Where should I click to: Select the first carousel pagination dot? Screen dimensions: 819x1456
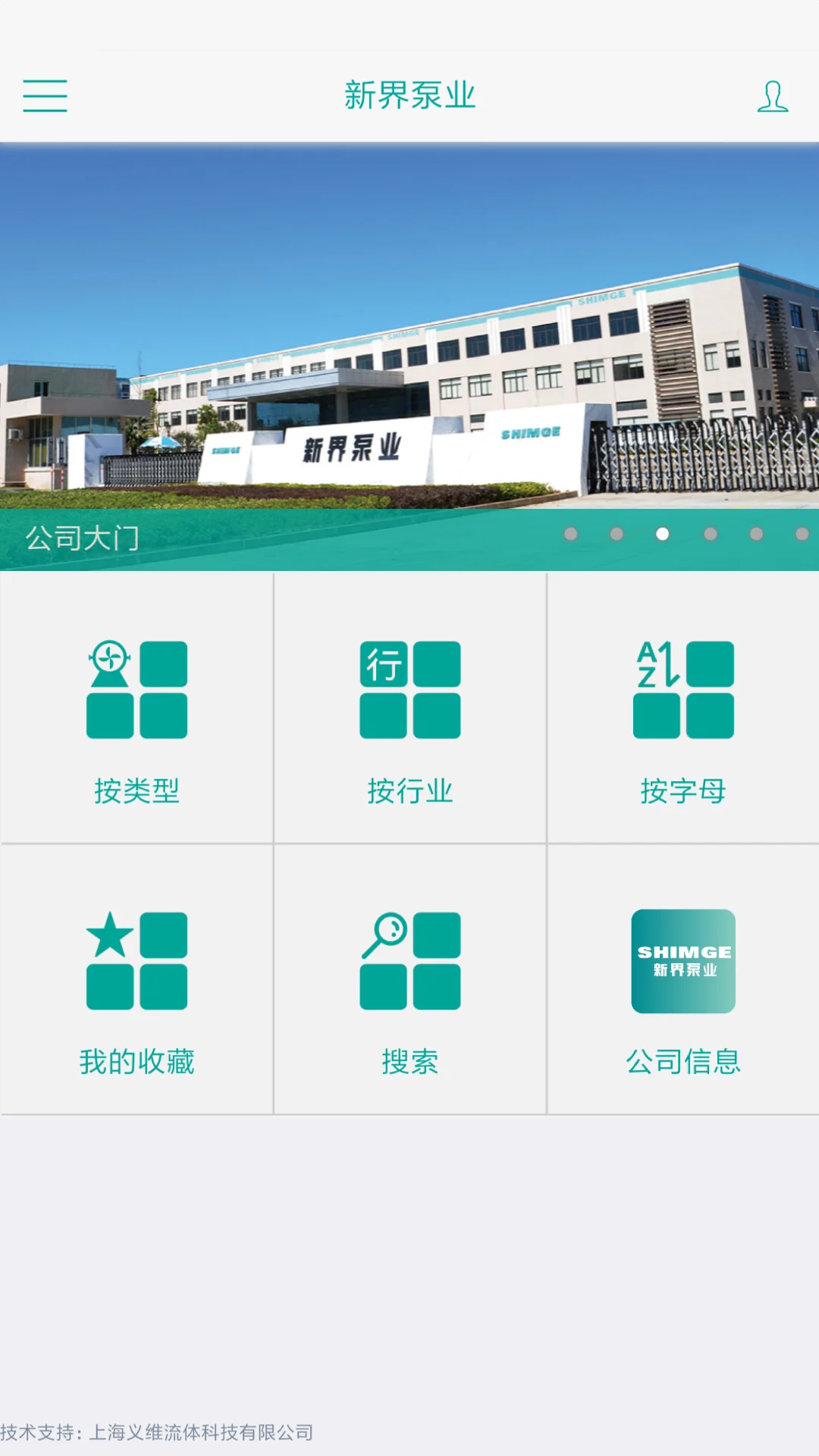570,533
